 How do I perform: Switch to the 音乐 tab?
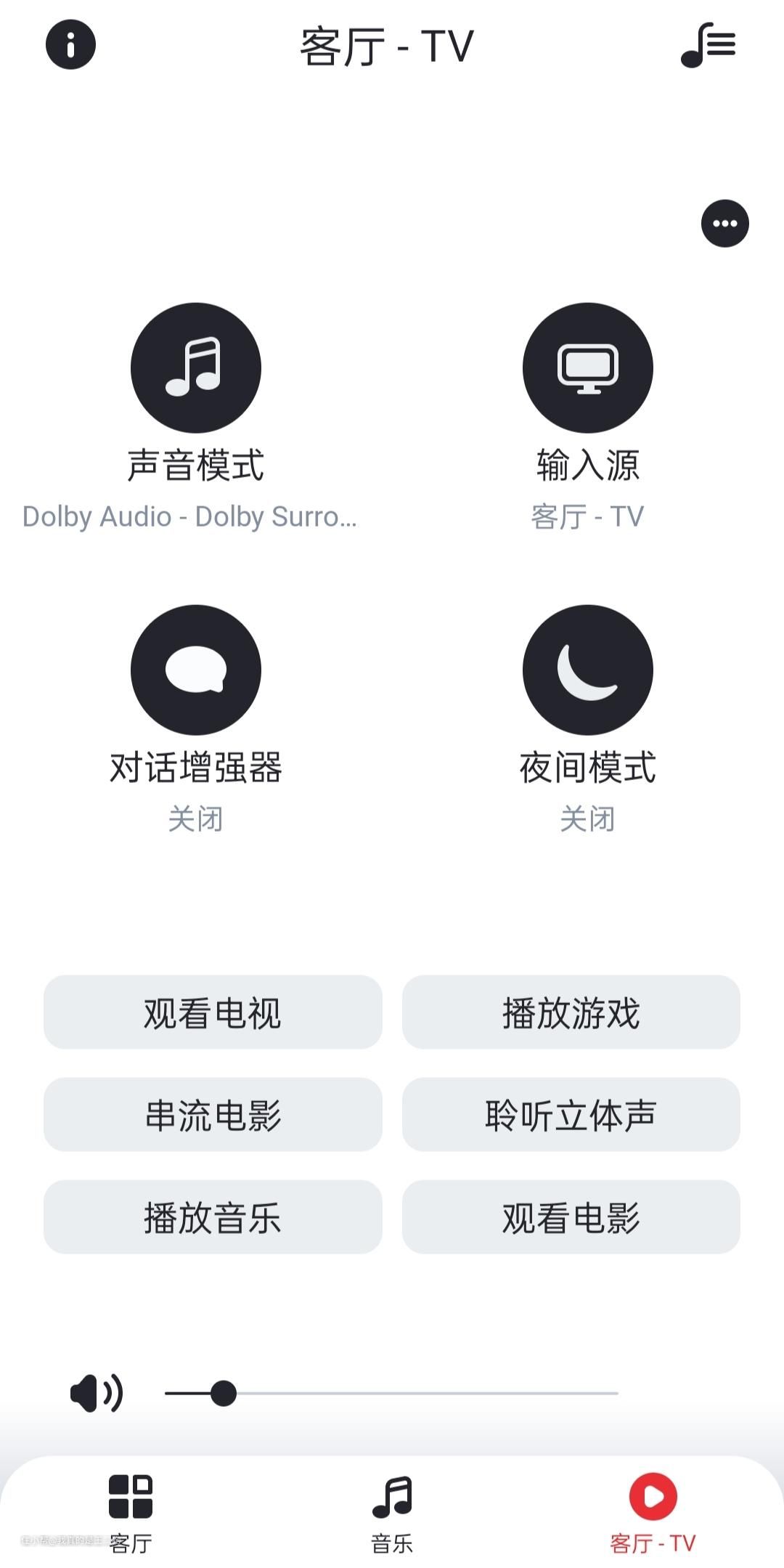coord(392,1514)
